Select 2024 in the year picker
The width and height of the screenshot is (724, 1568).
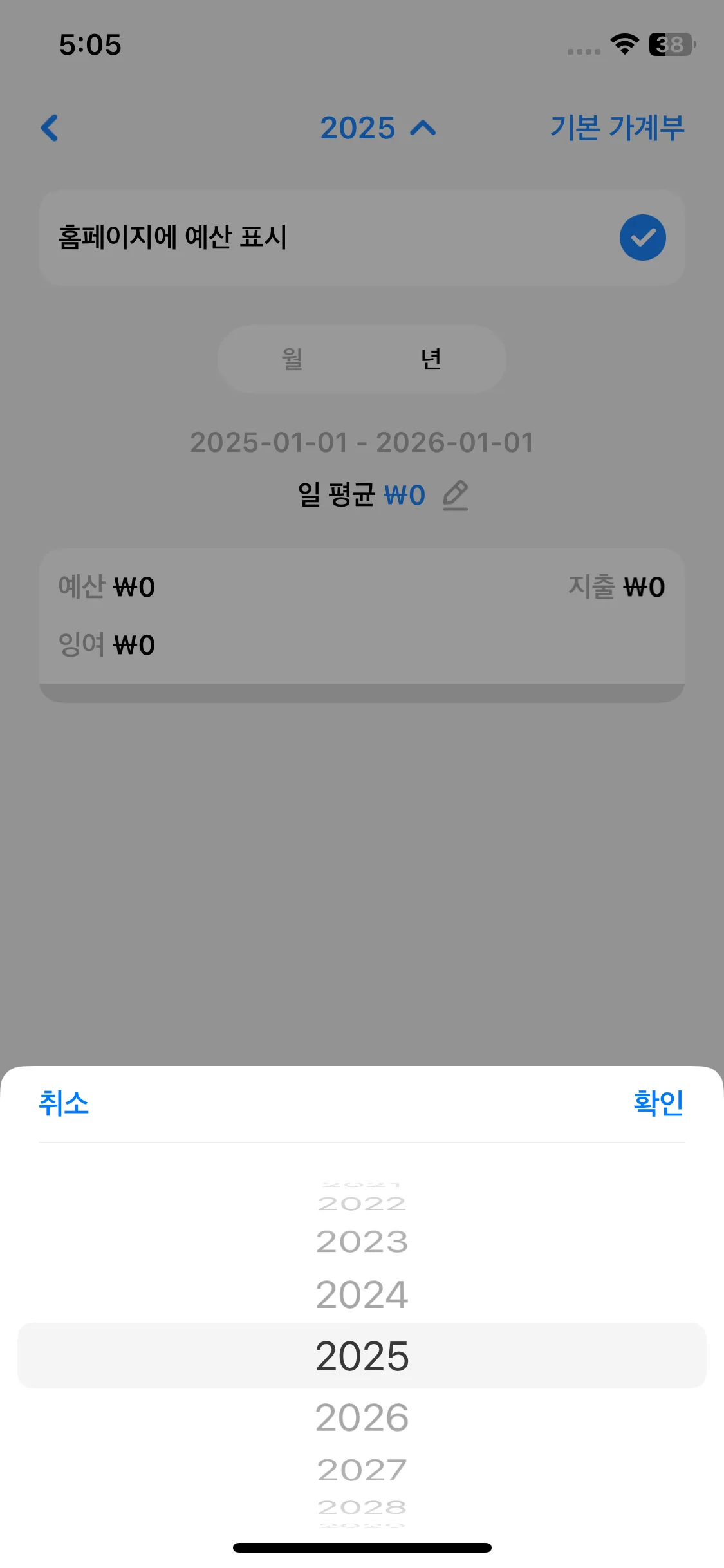(x=362, y=1293)
